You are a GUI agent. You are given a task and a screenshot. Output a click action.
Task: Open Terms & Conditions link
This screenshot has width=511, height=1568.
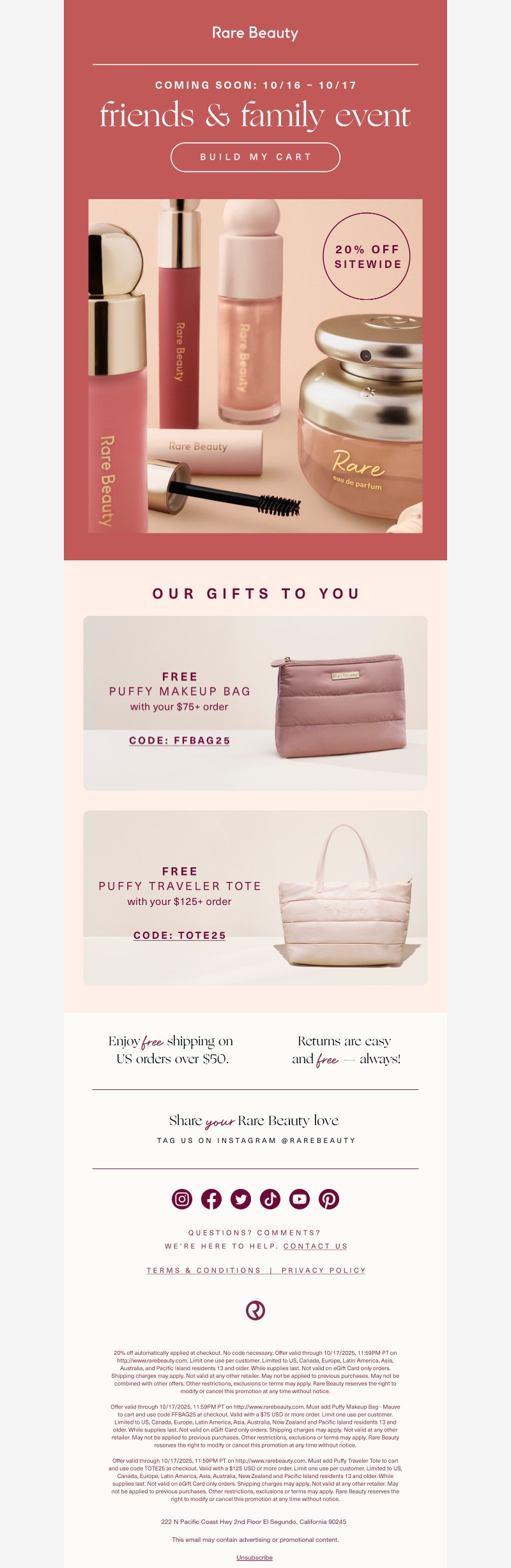click(204, 1270)
